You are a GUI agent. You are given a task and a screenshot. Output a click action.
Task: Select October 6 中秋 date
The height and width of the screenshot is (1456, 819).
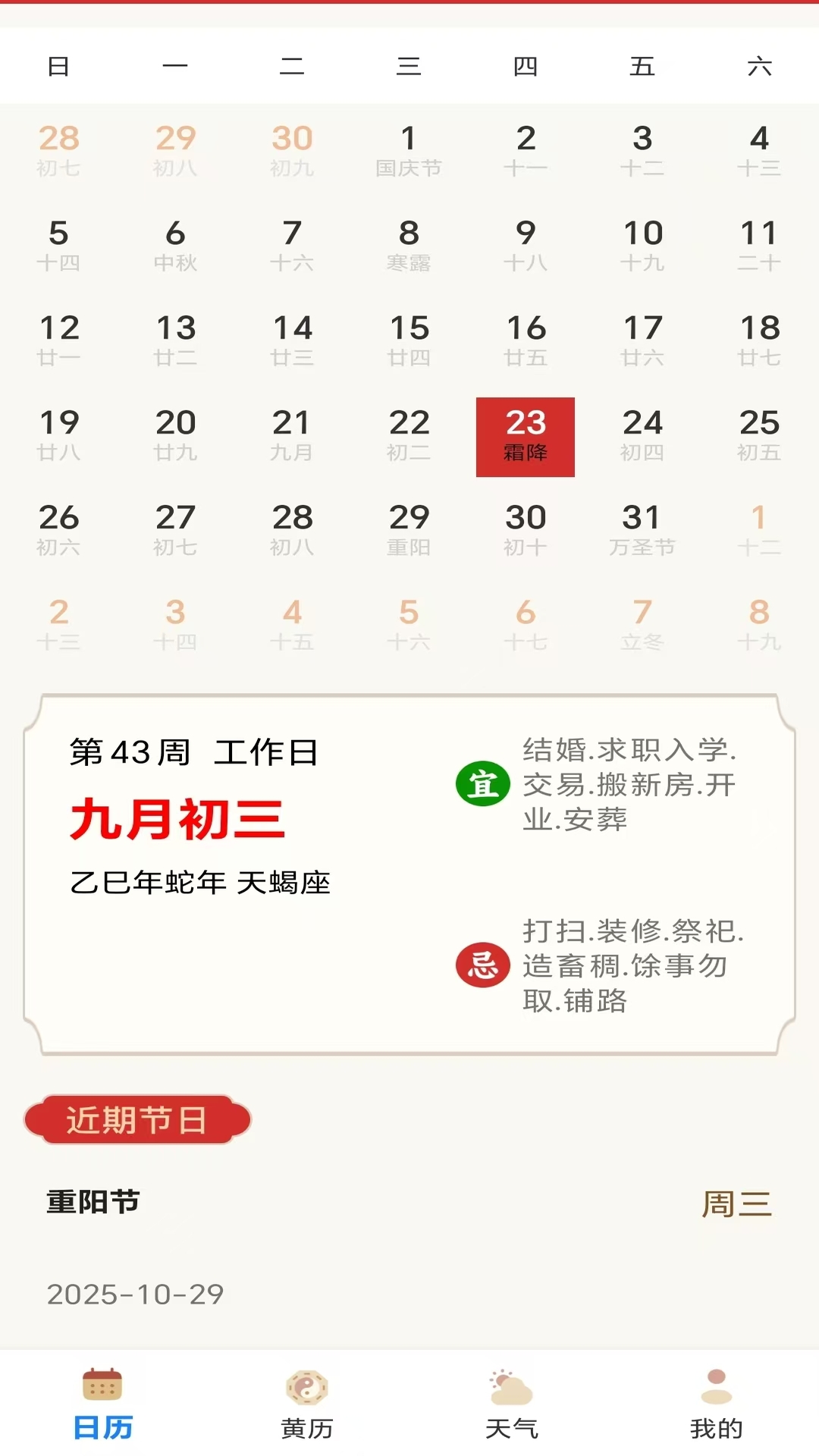176,245
